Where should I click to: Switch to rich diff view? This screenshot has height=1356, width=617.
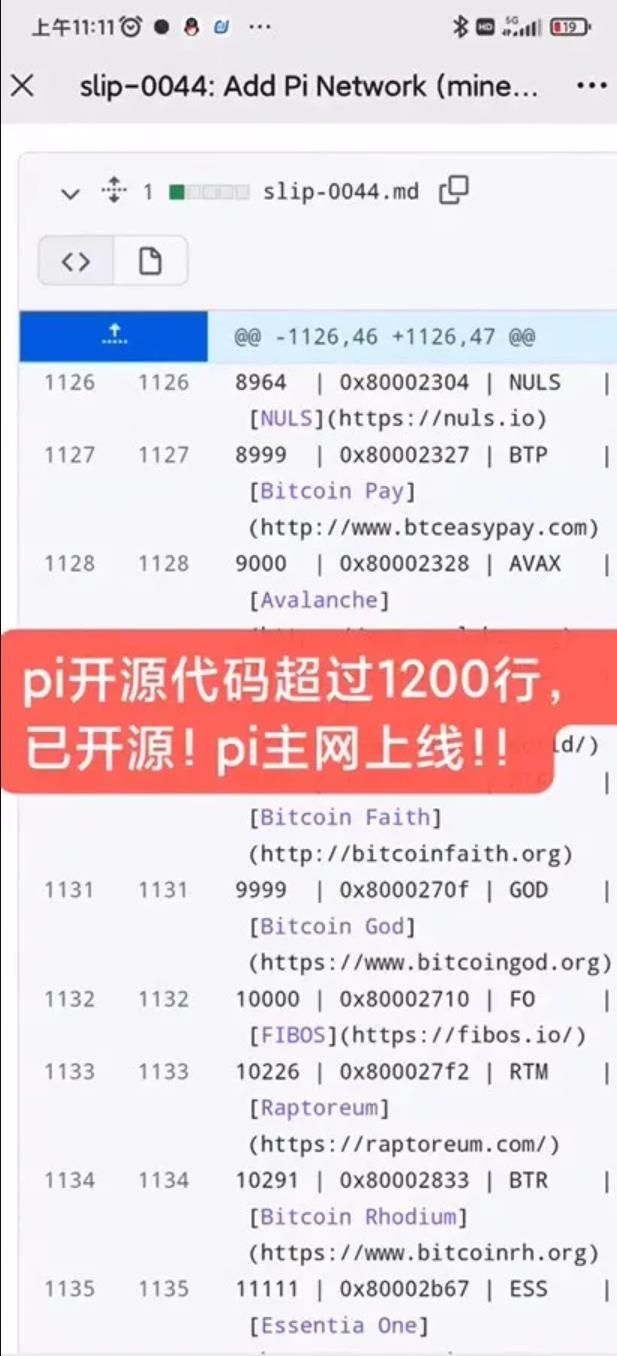pos(150,262)
